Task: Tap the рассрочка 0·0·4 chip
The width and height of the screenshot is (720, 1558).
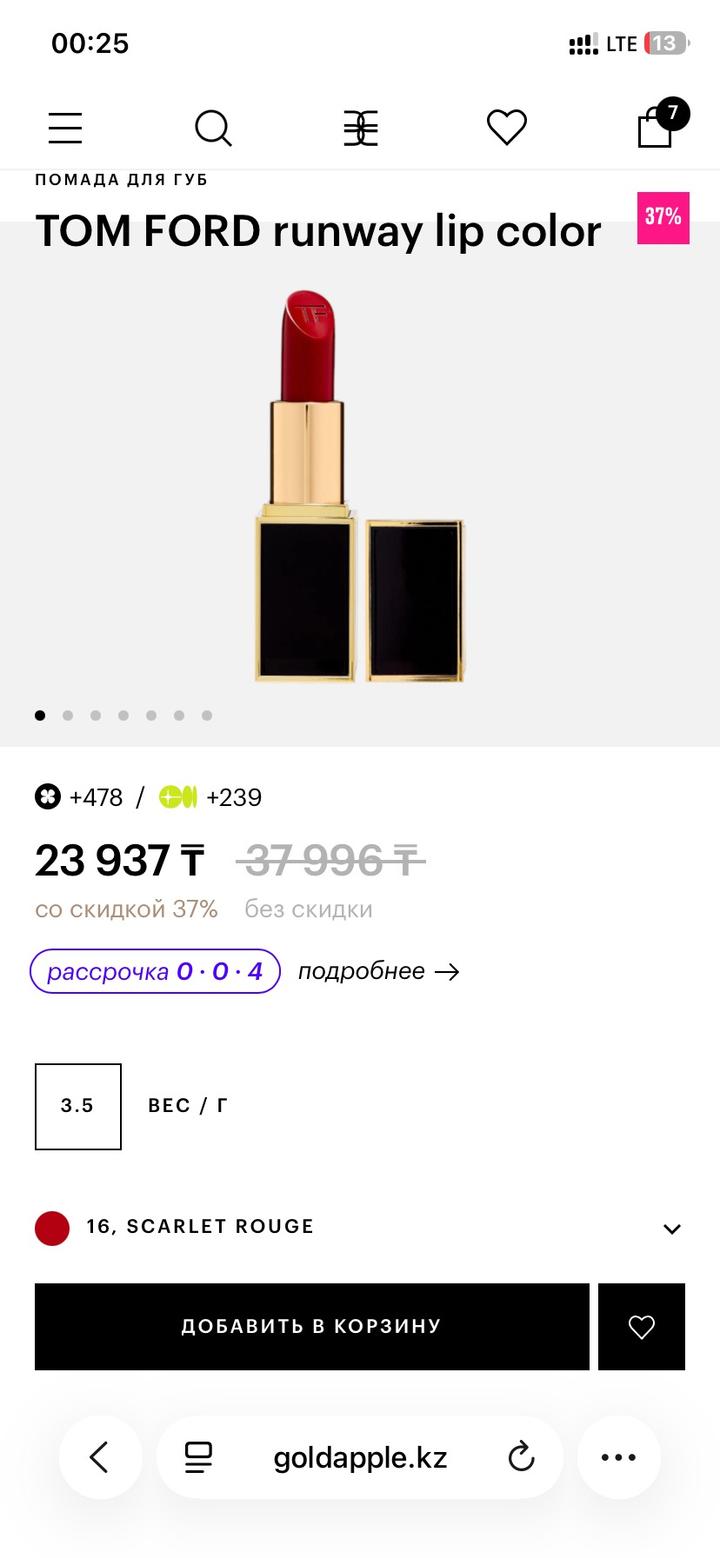Action: pos(155,971)
